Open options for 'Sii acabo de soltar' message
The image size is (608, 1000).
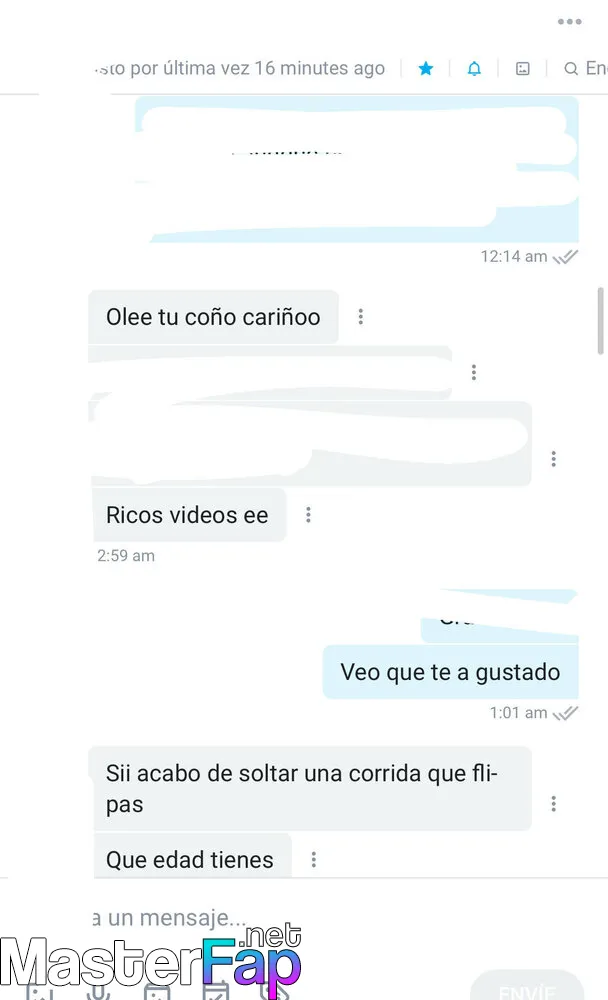coord(553,804)
